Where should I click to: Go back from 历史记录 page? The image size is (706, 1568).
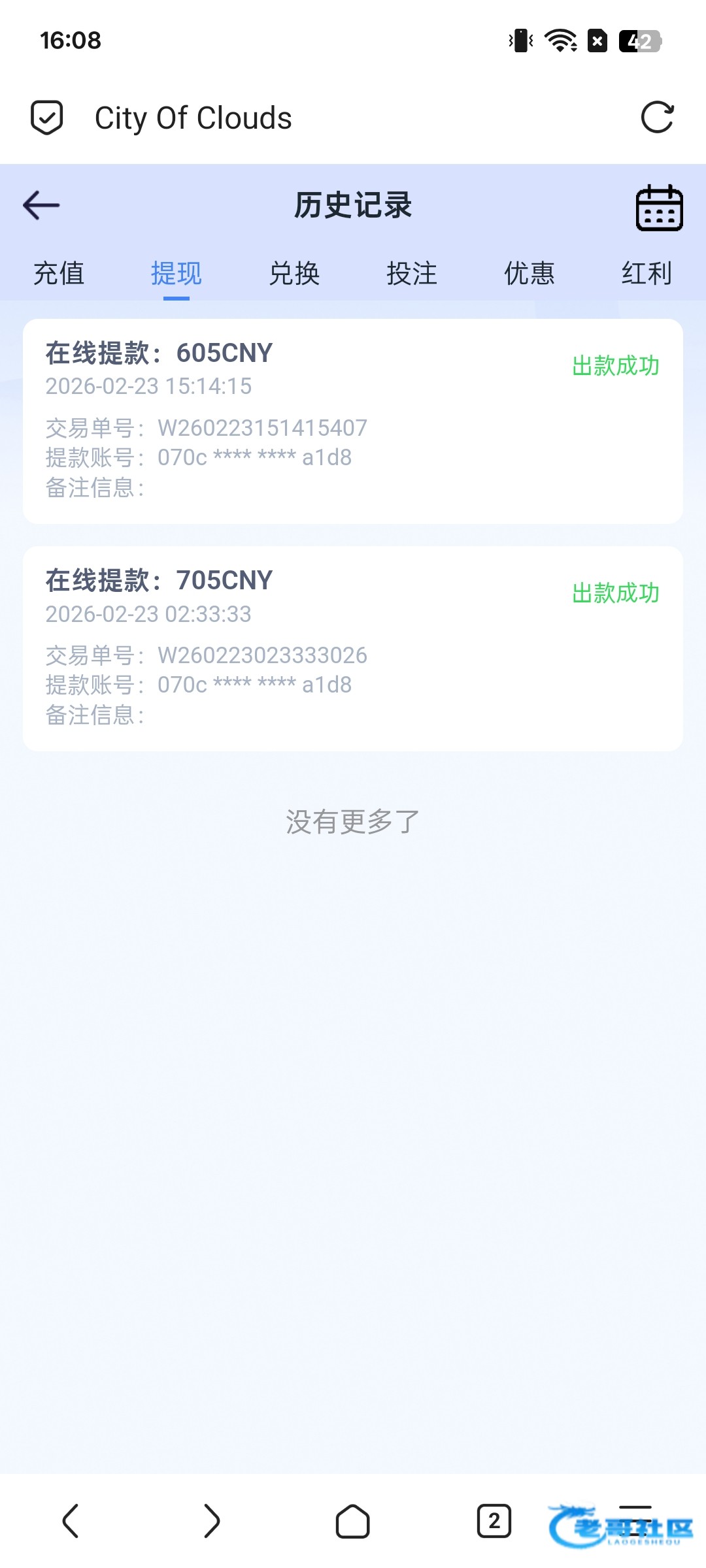(x=41, y=205)
